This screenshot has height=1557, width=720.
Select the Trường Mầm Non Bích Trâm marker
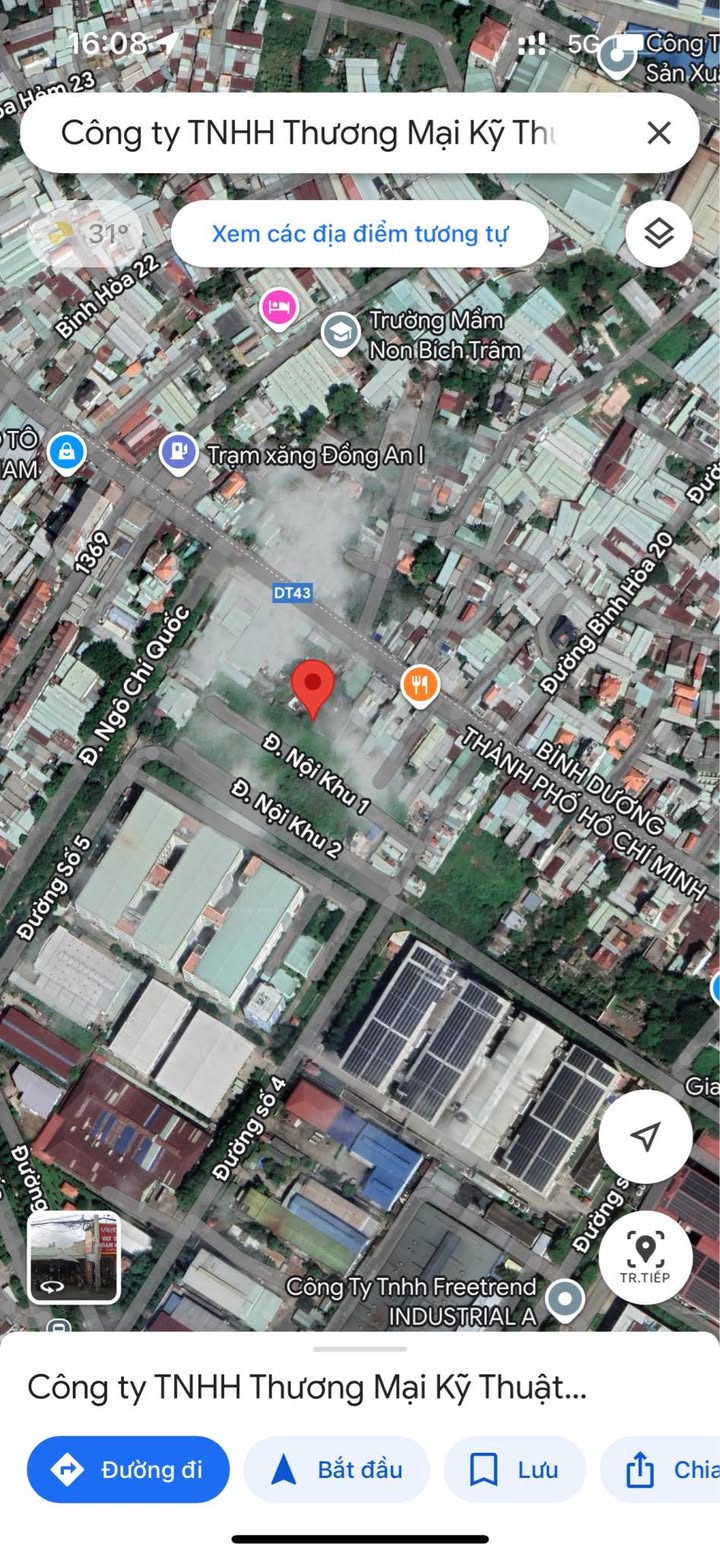coord(340,333)
